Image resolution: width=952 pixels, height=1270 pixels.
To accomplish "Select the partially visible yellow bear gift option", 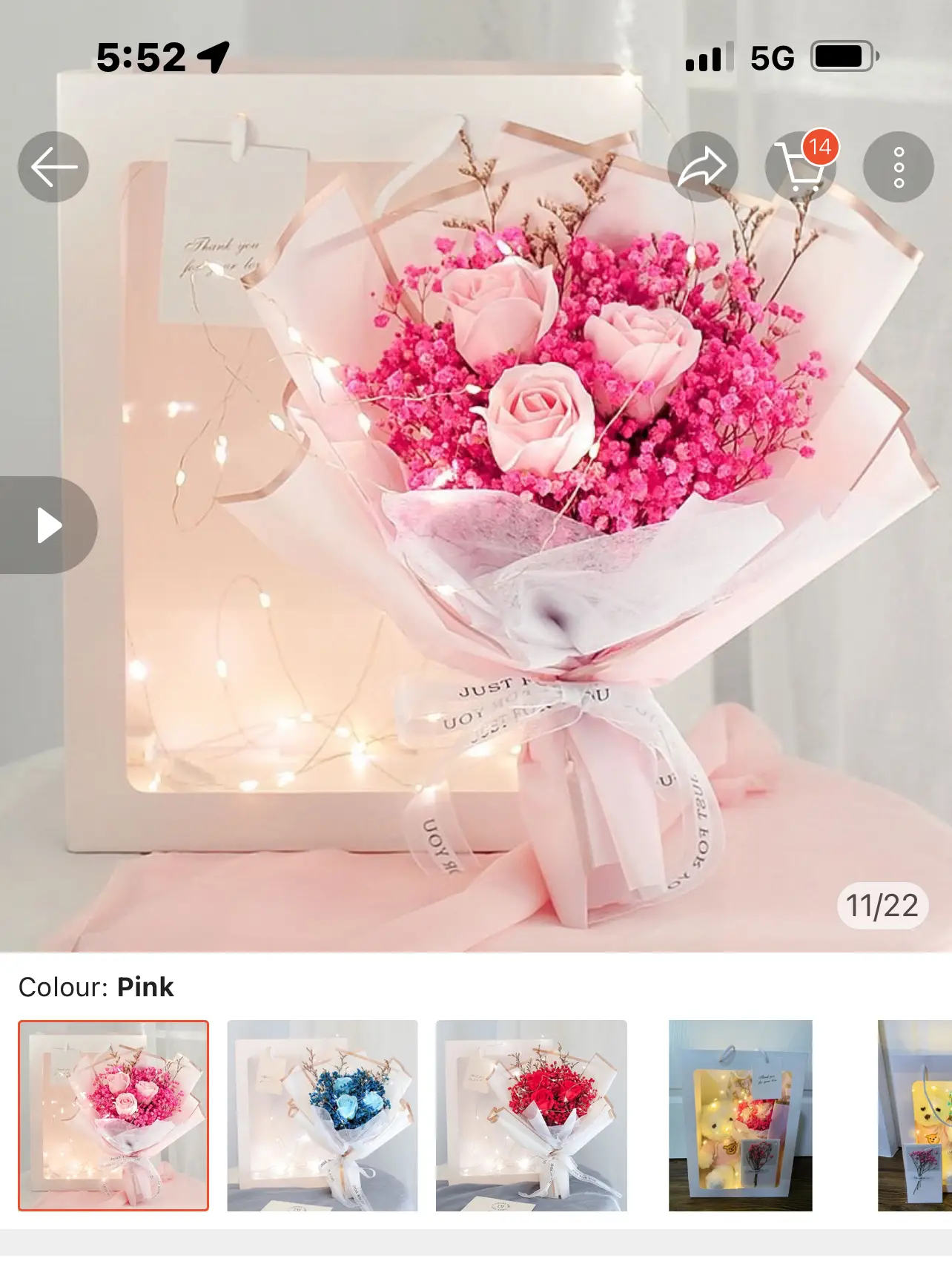I will [x=916, y=1115].
